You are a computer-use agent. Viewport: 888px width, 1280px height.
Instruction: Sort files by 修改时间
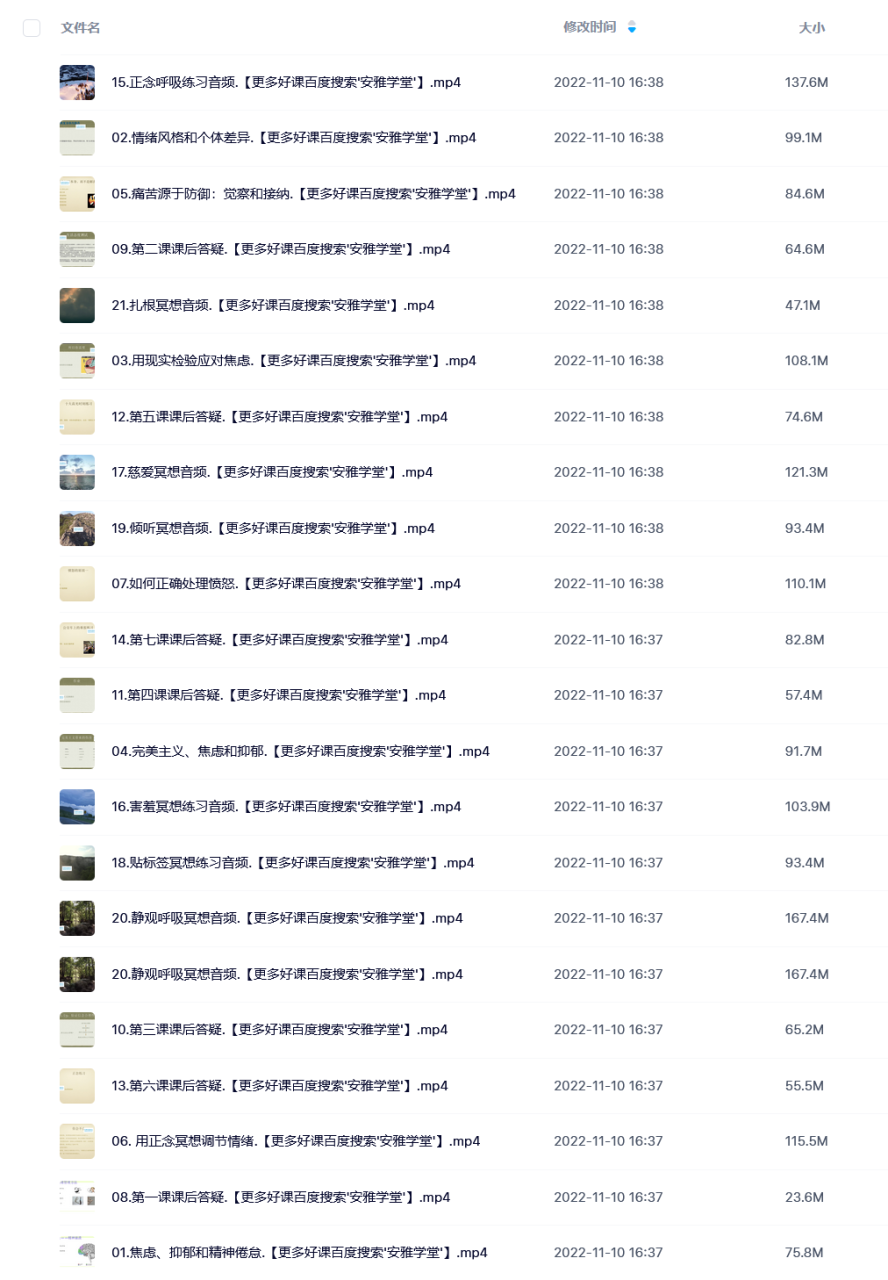pos(590,28)
